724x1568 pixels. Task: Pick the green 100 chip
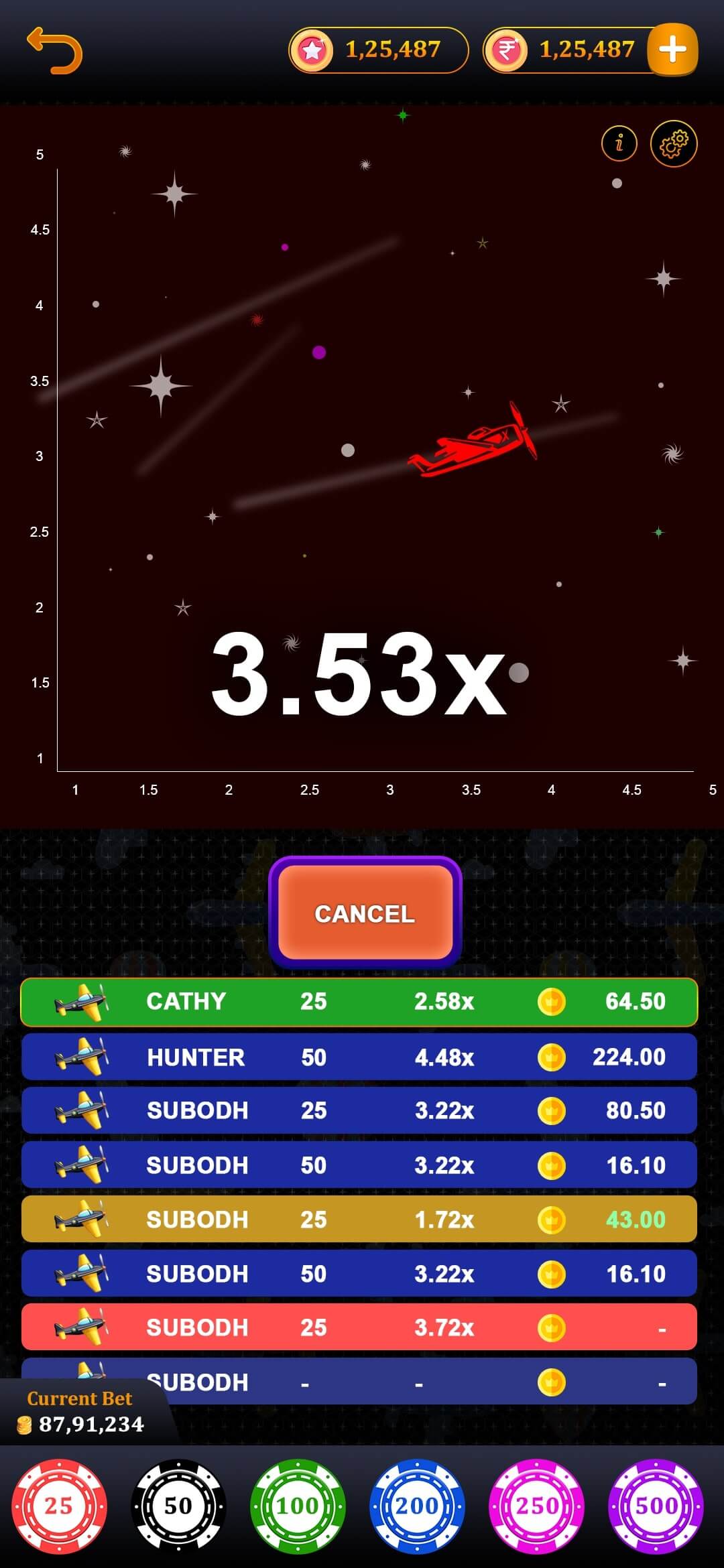pyautogui.click(x=298, y=1506)
